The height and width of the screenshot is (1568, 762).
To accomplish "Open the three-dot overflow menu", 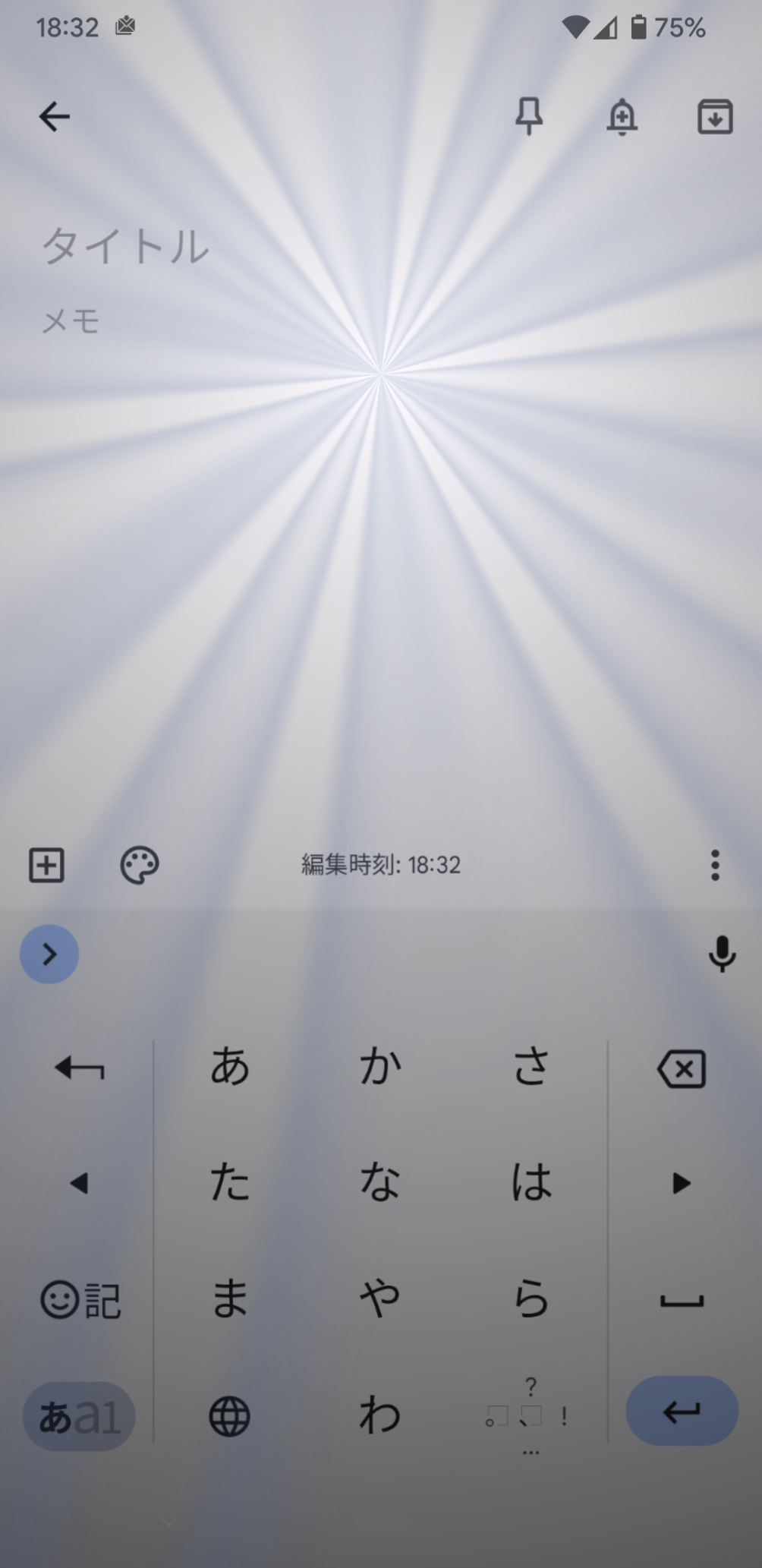I will coord(715,865).
